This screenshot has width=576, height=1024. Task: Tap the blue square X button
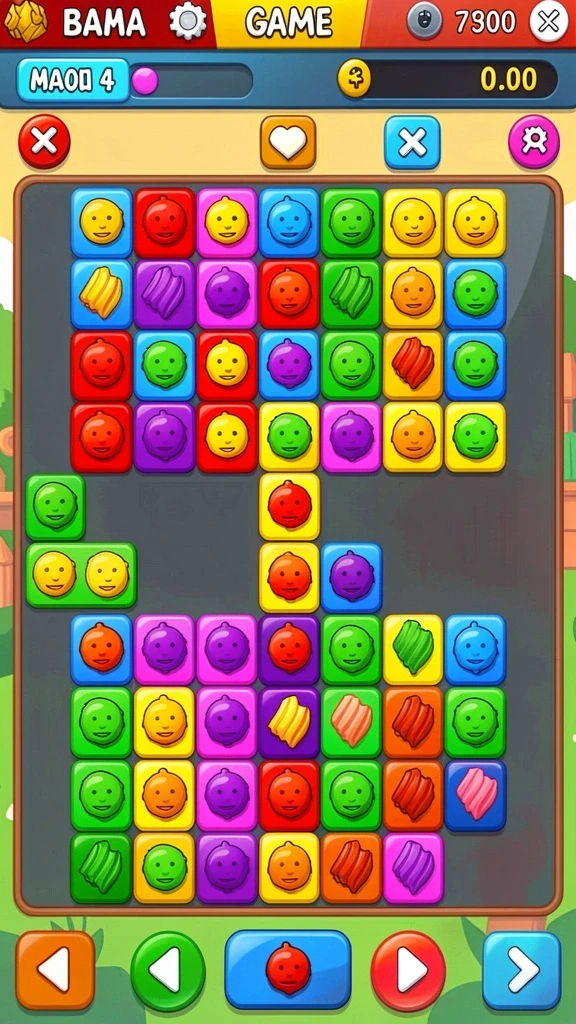[412, 142]
